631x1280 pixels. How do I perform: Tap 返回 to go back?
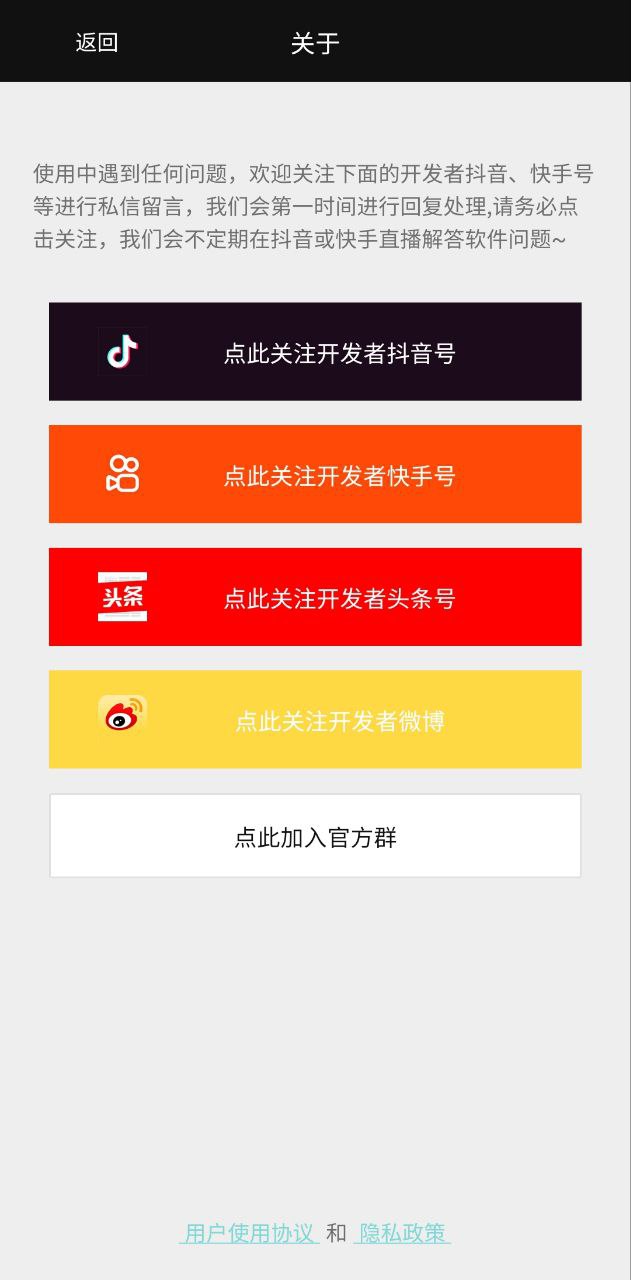pos(97,43)
